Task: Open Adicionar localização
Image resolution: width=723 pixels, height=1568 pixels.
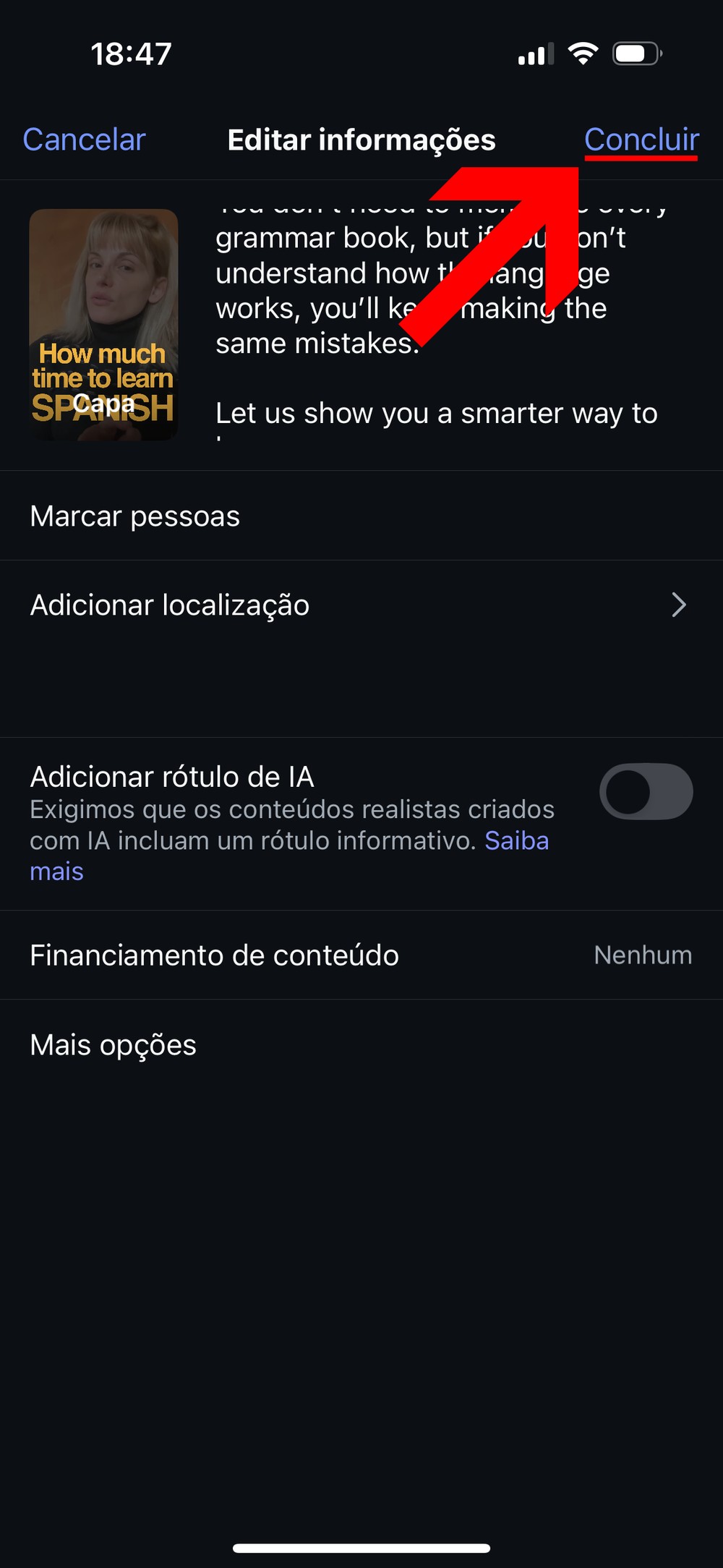Action: [x=360, y=605]
